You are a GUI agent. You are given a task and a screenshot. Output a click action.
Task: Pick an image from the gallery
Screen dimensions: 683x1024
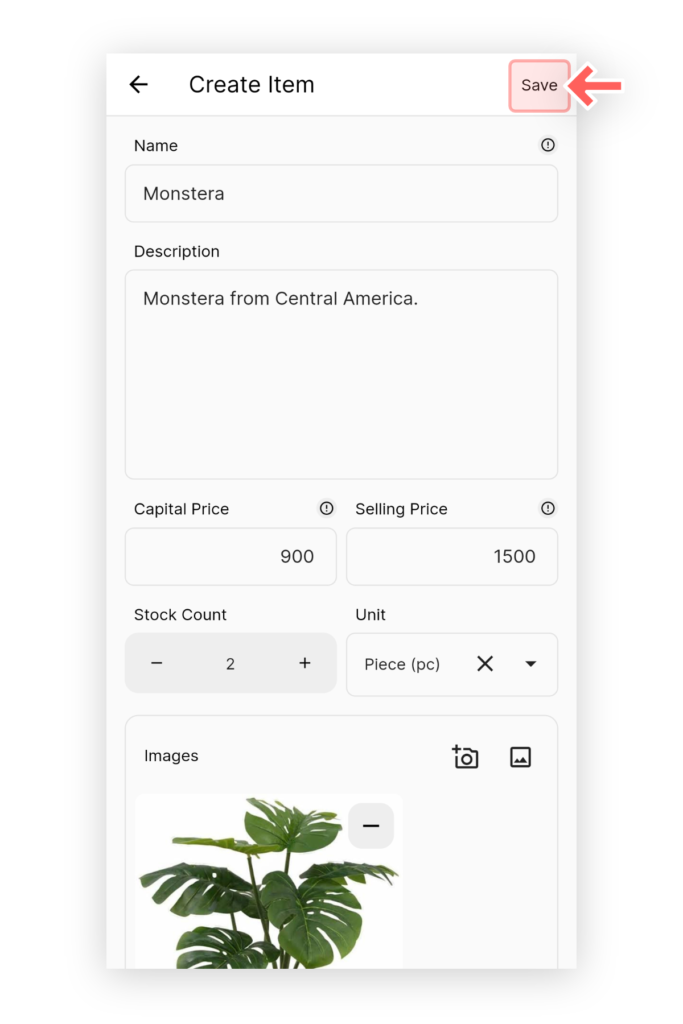pos(520,757)
